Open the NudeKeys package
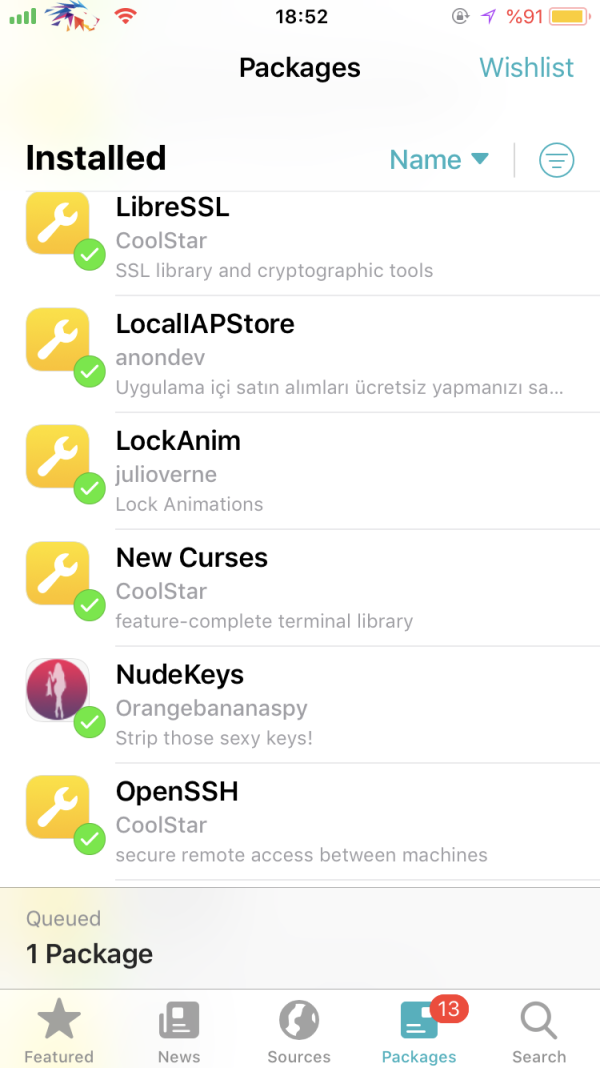 coord(300,705)
